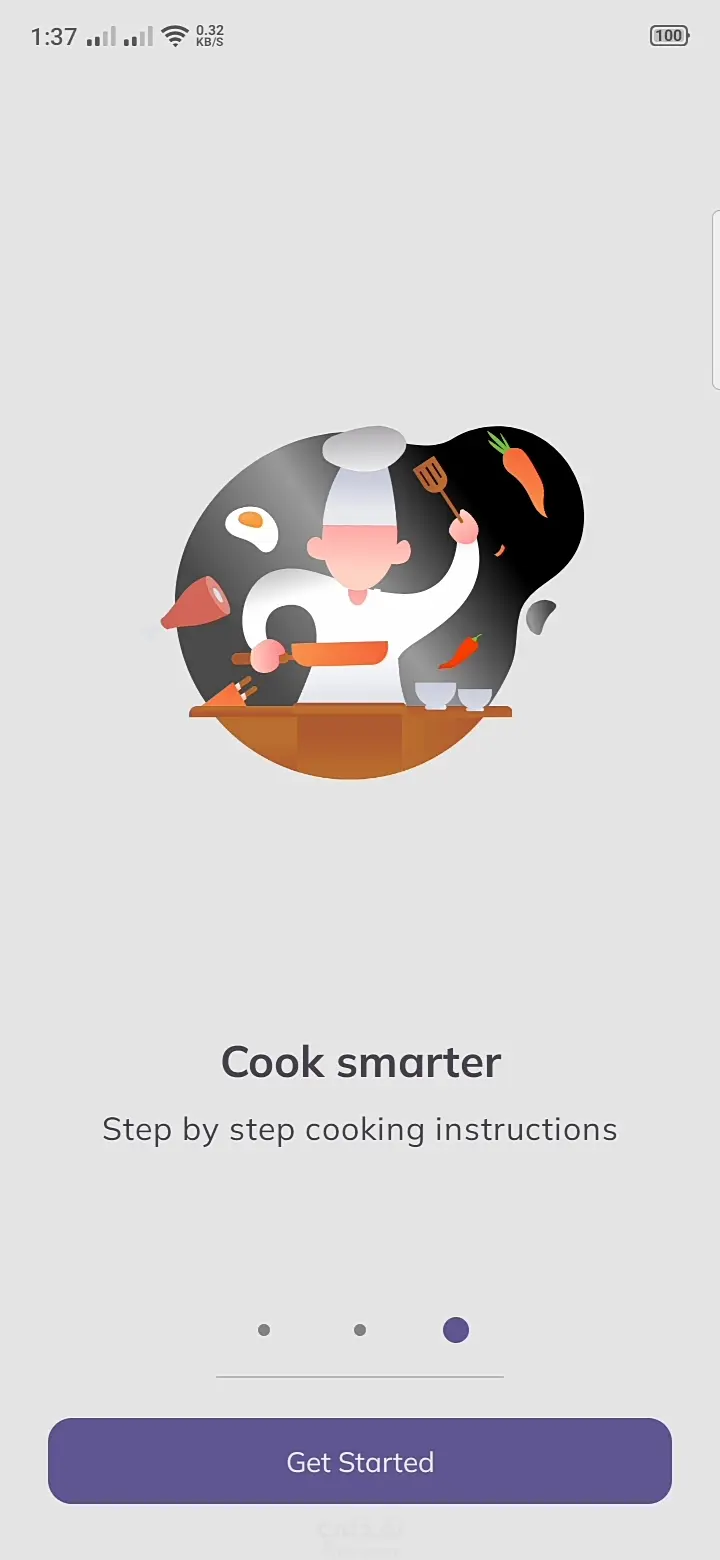Jump to the first onboarding page dot
Screen dimensions: 720x1560
(x=264, y=1330)
